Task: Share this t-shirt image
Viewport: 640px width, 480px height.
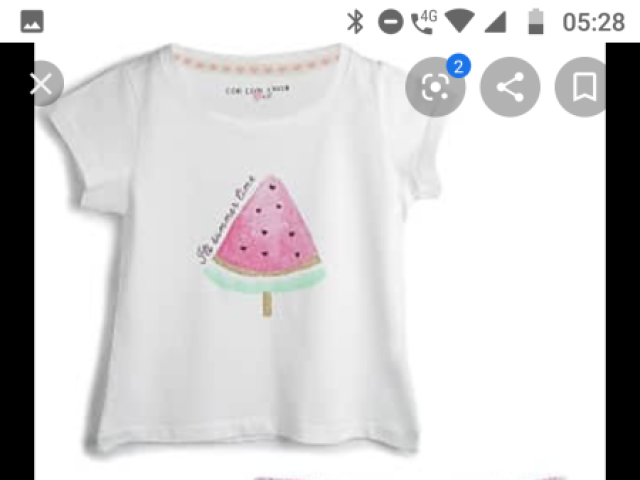Action: pos(510,87)
